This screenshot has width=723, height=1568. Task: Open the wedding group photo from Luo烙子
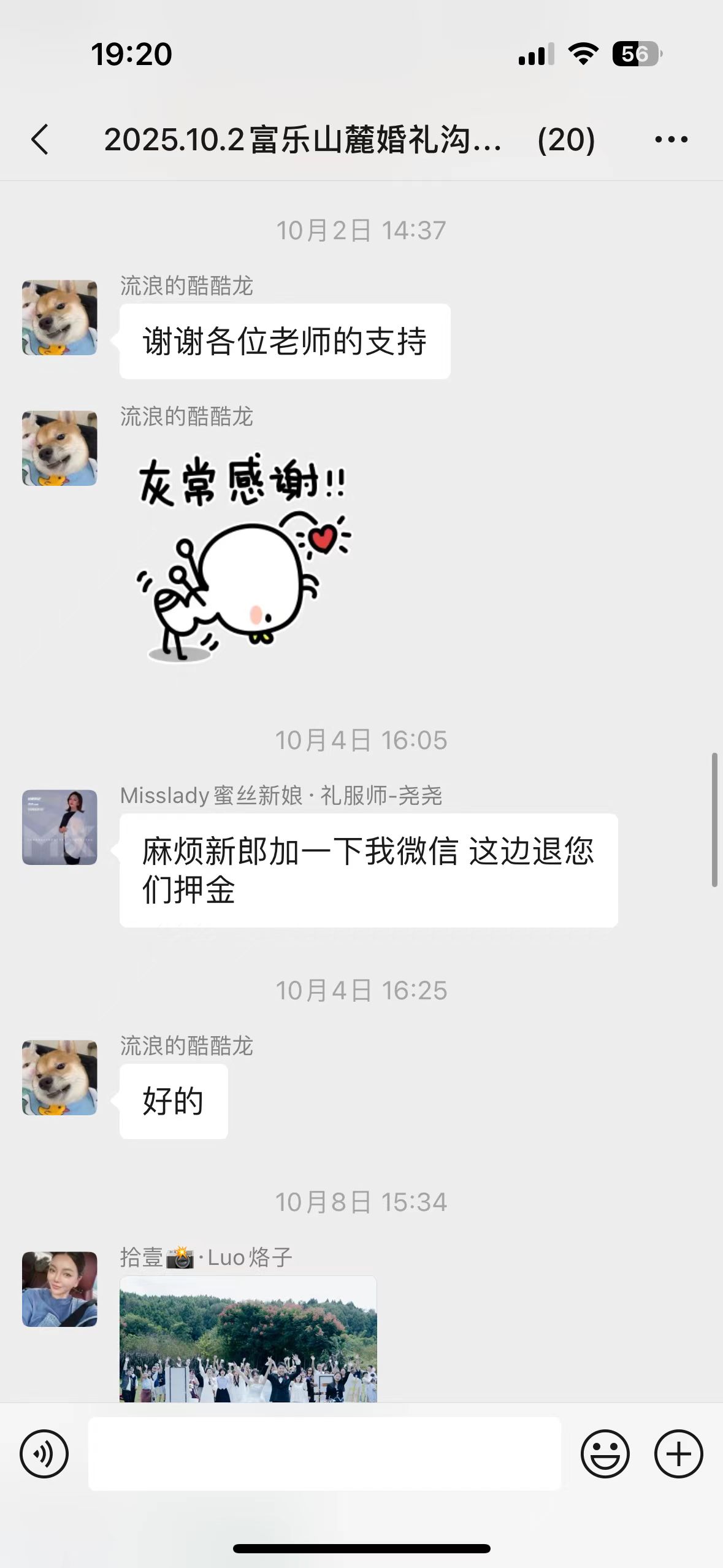point(248,1339)
